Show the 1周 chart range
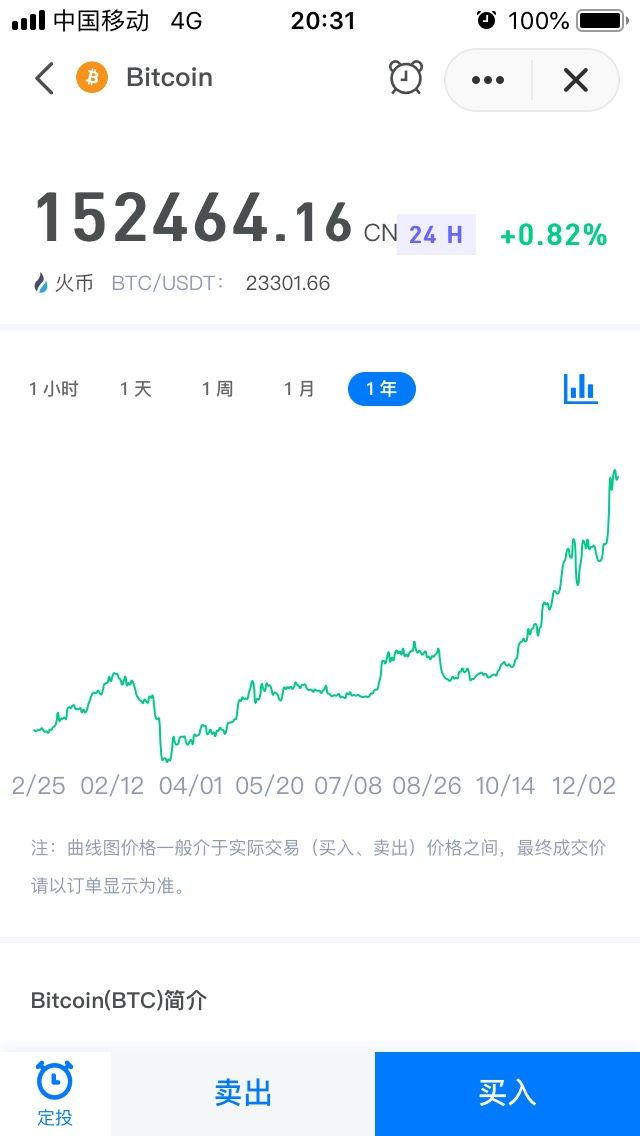Screen dimensions: 640x1136 217,389
